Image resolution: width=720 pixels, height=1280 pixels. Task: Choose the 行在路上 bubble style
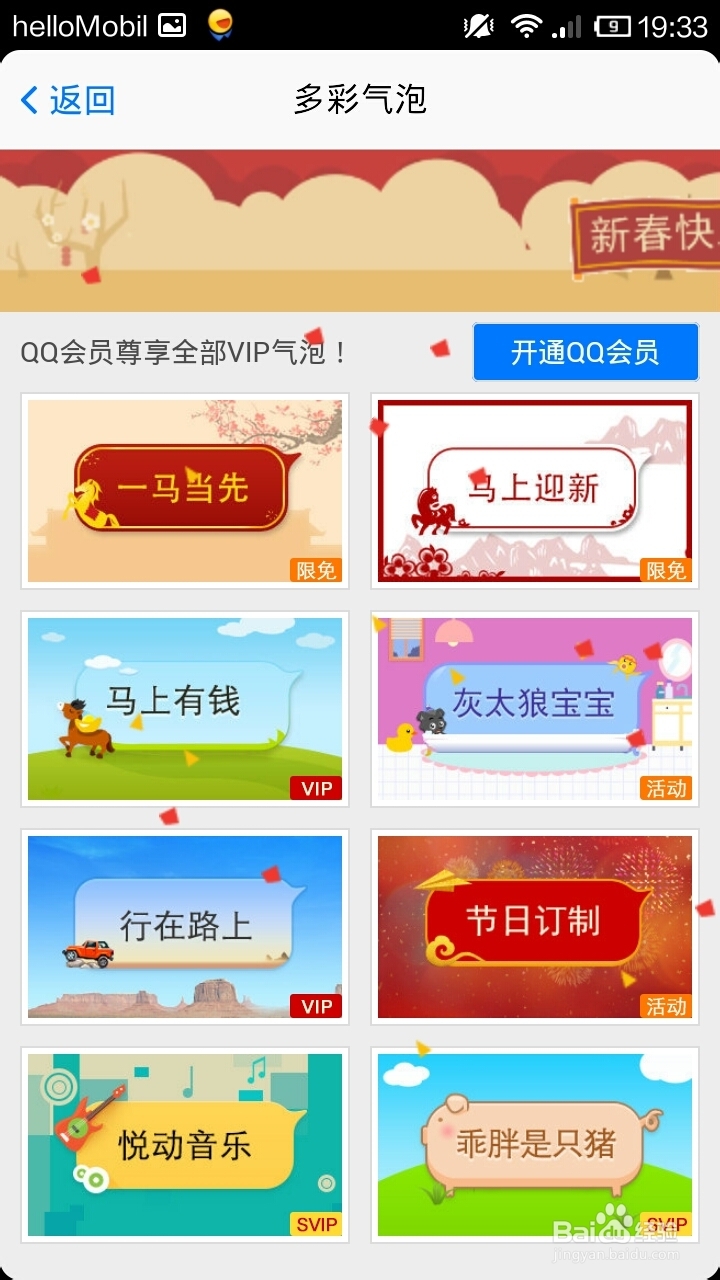click(184, 926)
